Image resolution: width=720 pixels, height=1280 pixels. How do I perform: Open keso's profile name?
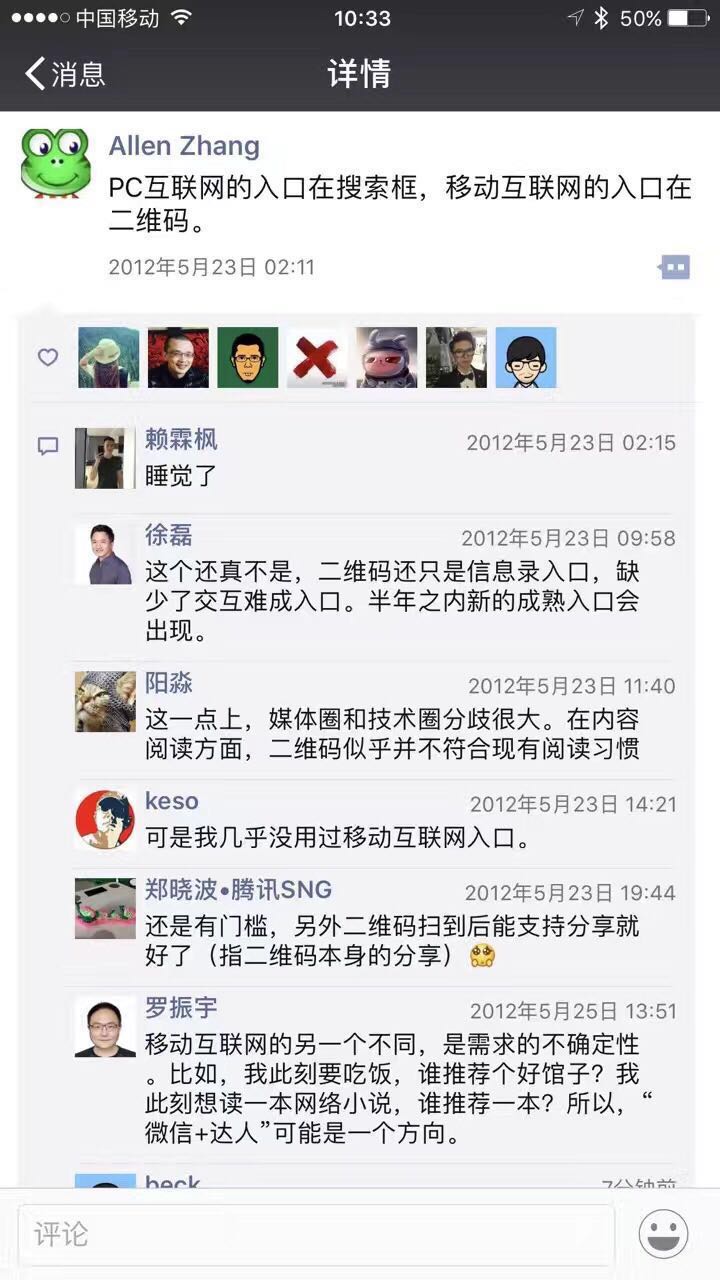171,801
